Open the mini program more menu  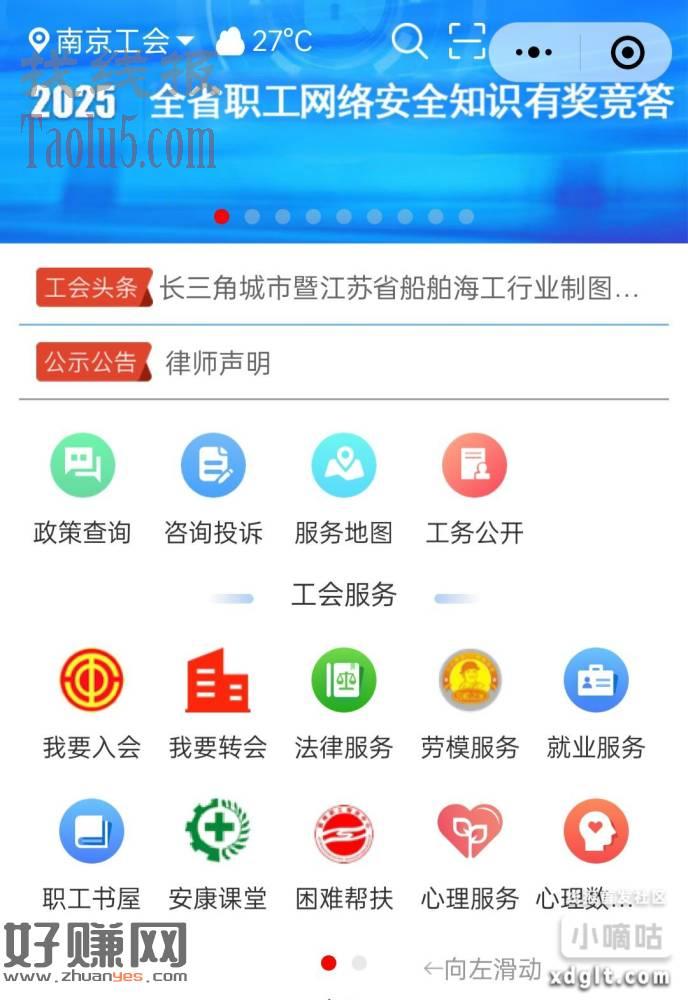[535, 52]
